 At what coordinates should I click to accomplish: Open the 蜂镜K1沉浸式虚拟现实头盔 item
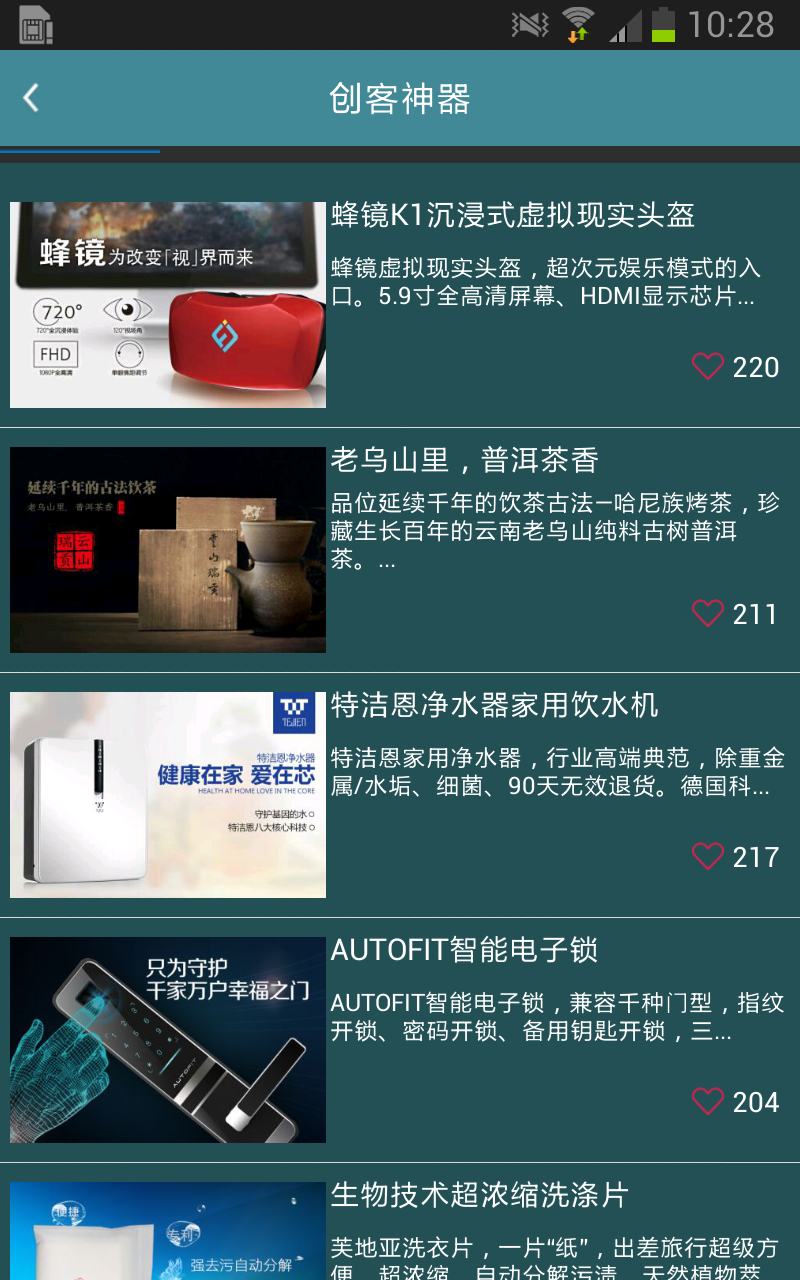400,305
